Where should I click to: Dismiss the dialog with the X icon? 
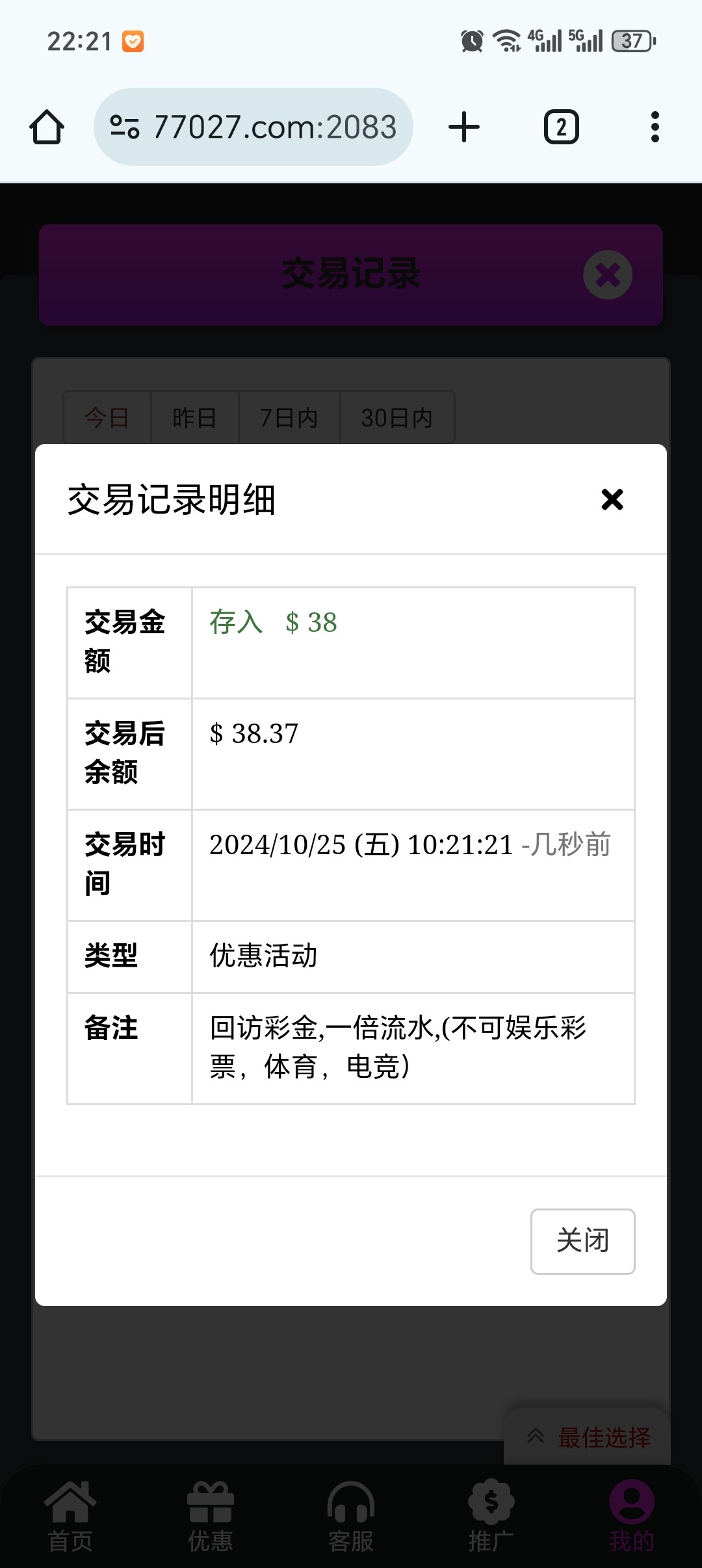click(612, 499)
